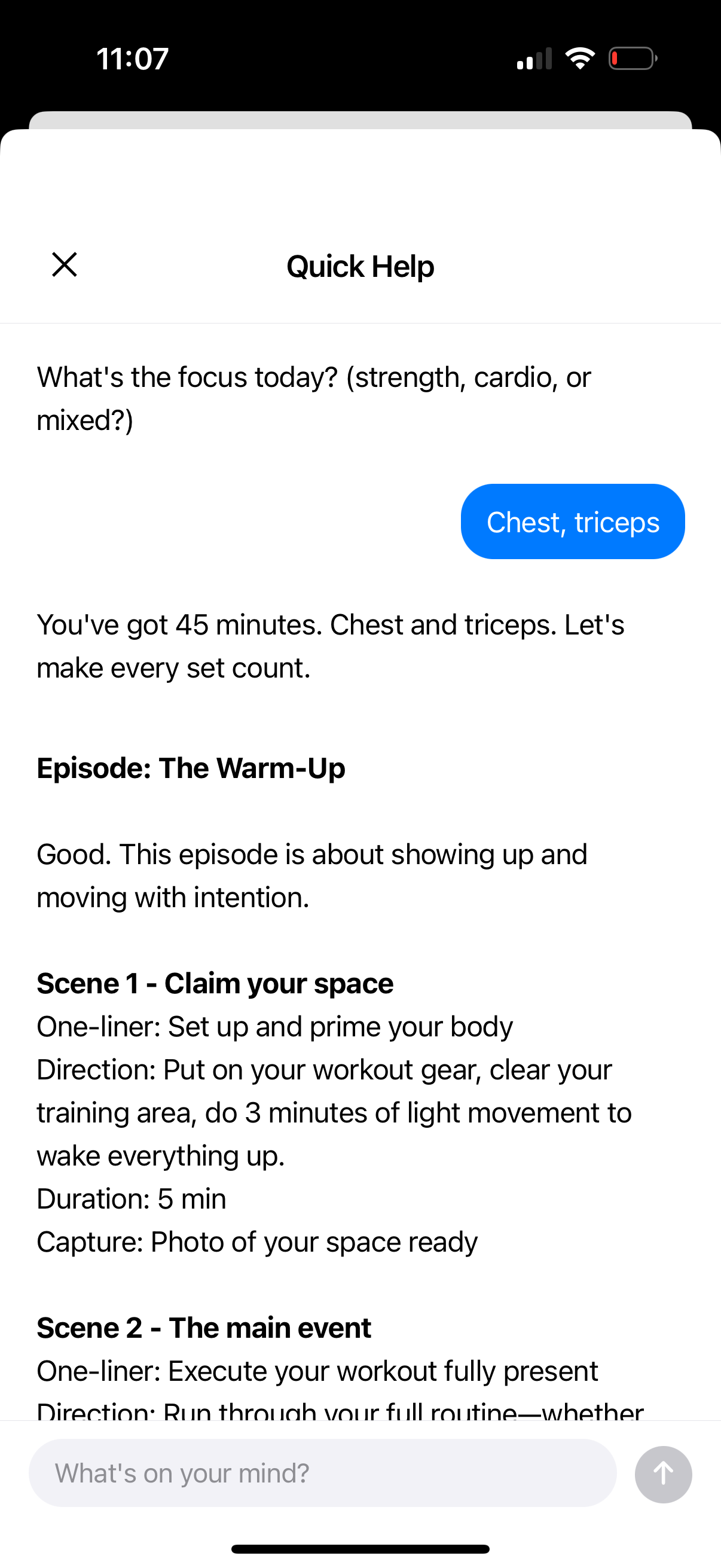Close the Quick Help sheet
Viewport: 721px width, 1568px height.
(x=65, y=265)
